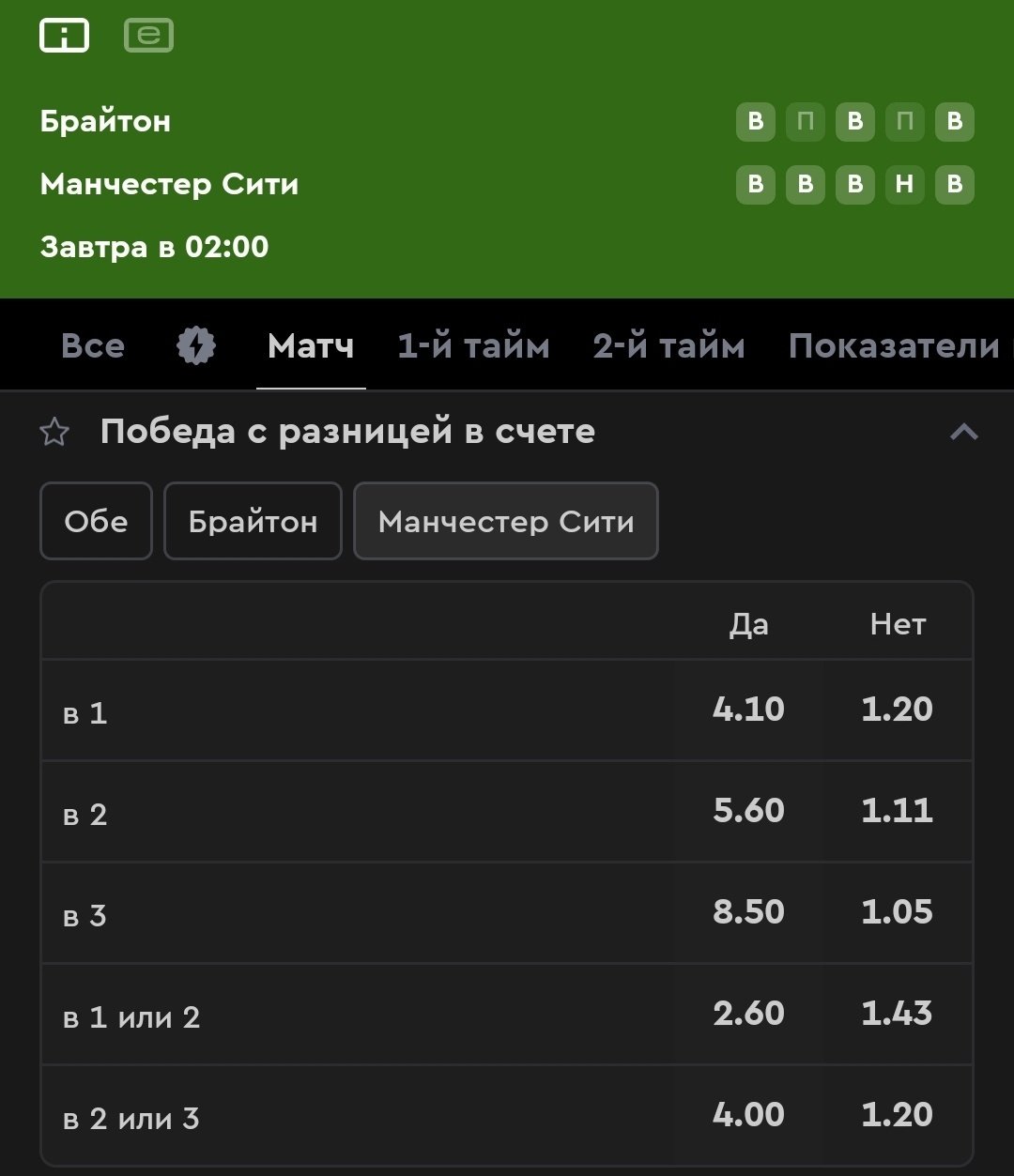Screen dimensions: 1014x1176
Task: Choose Да odds 2.60 for в 1 или 2
Action: (748, 1014)
